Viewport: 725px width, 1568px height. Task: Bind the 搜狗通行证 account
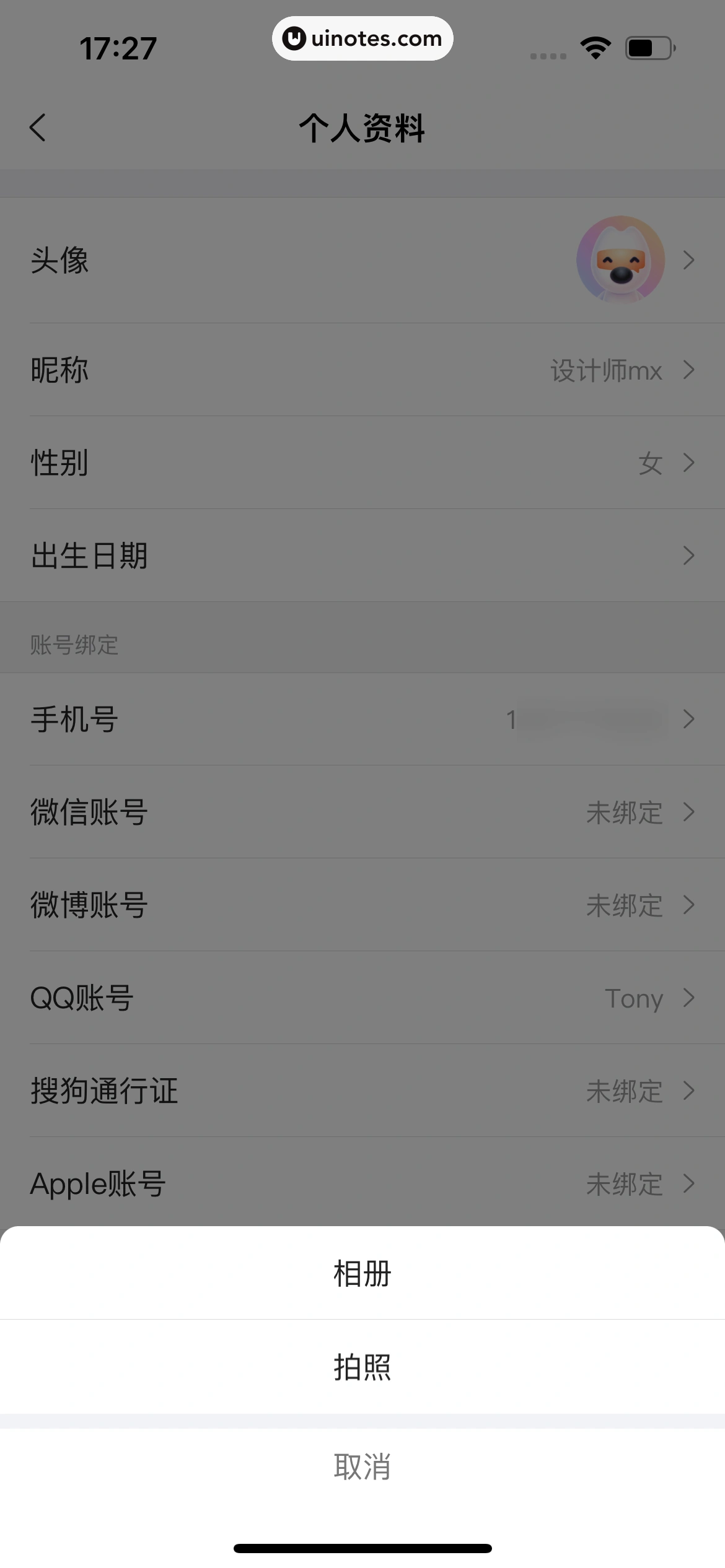click(x=362, y=1091)
